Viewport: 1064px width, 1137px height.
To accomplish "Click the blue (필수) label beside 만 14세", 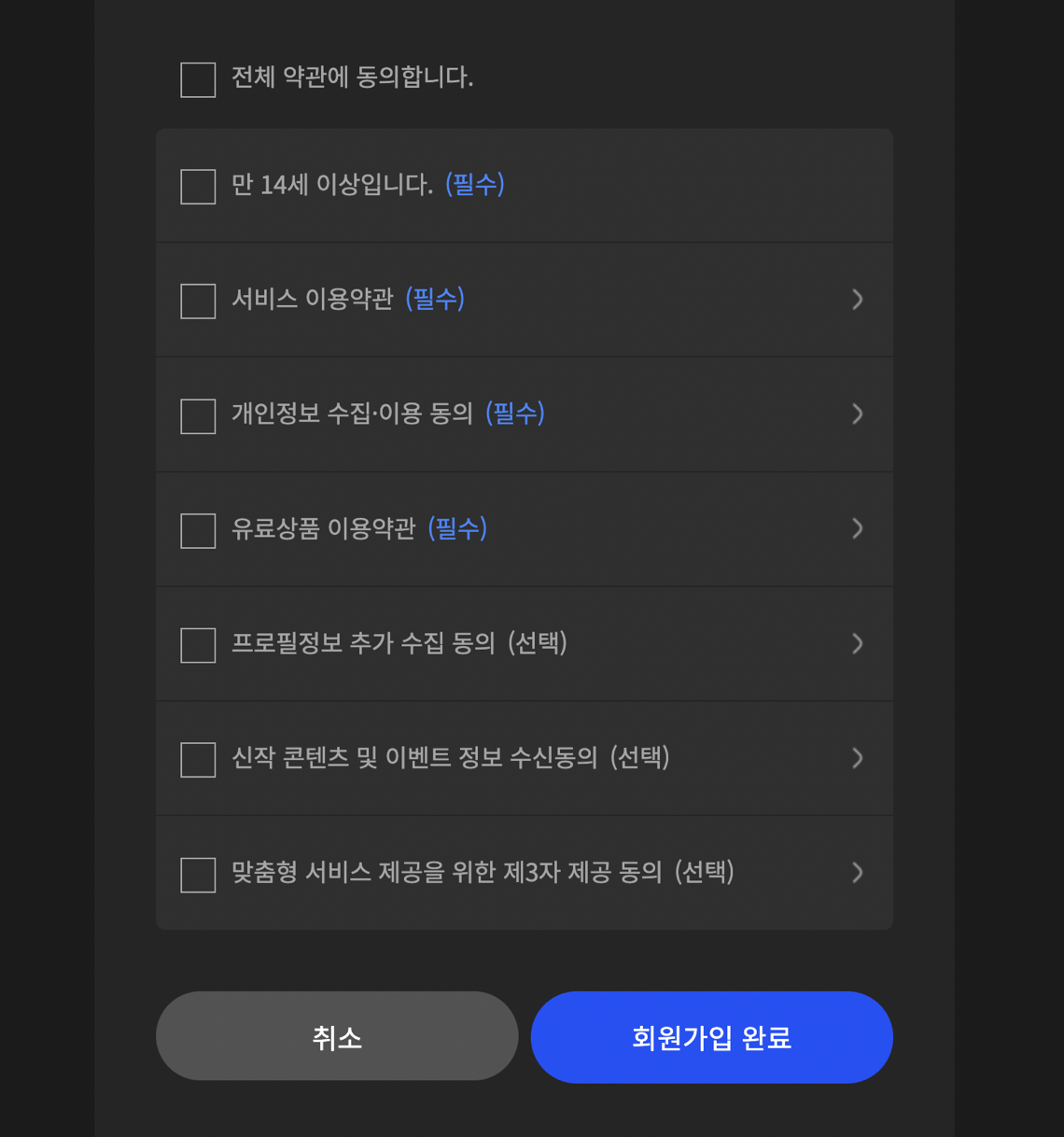I will (x=475, y=185).
